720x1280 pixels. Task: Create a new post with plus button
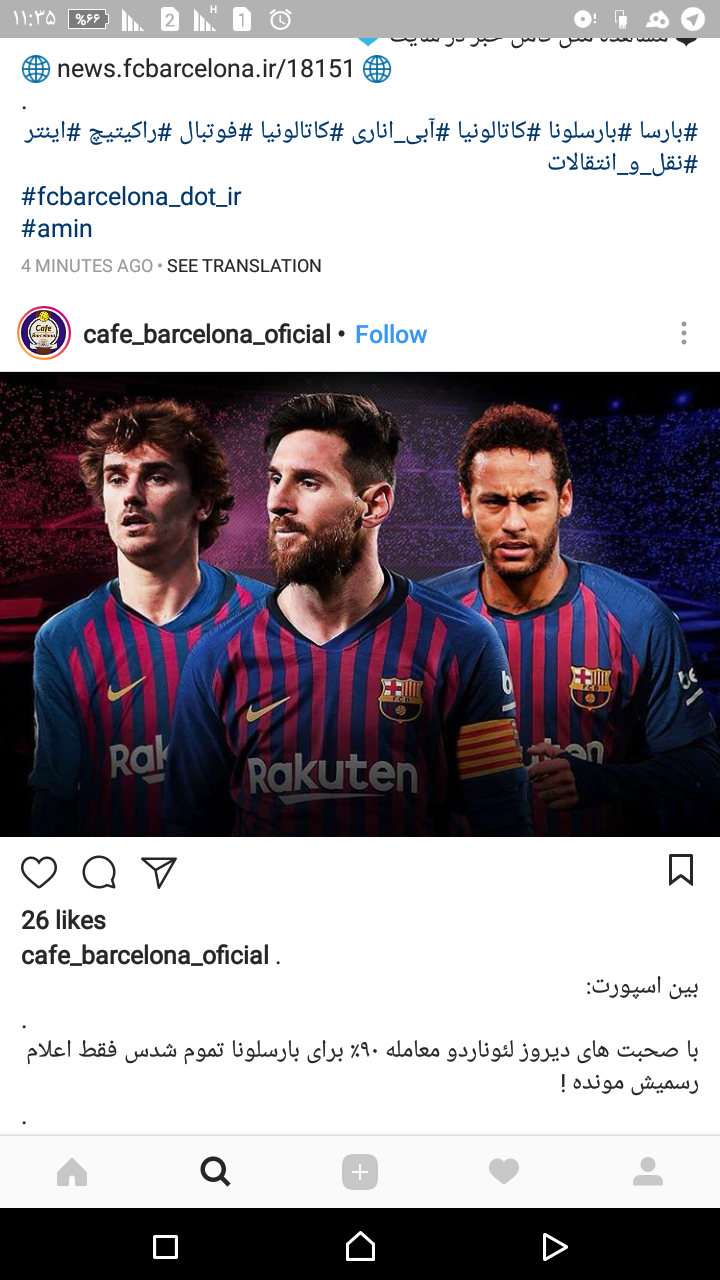click(x=360, y=1171)
